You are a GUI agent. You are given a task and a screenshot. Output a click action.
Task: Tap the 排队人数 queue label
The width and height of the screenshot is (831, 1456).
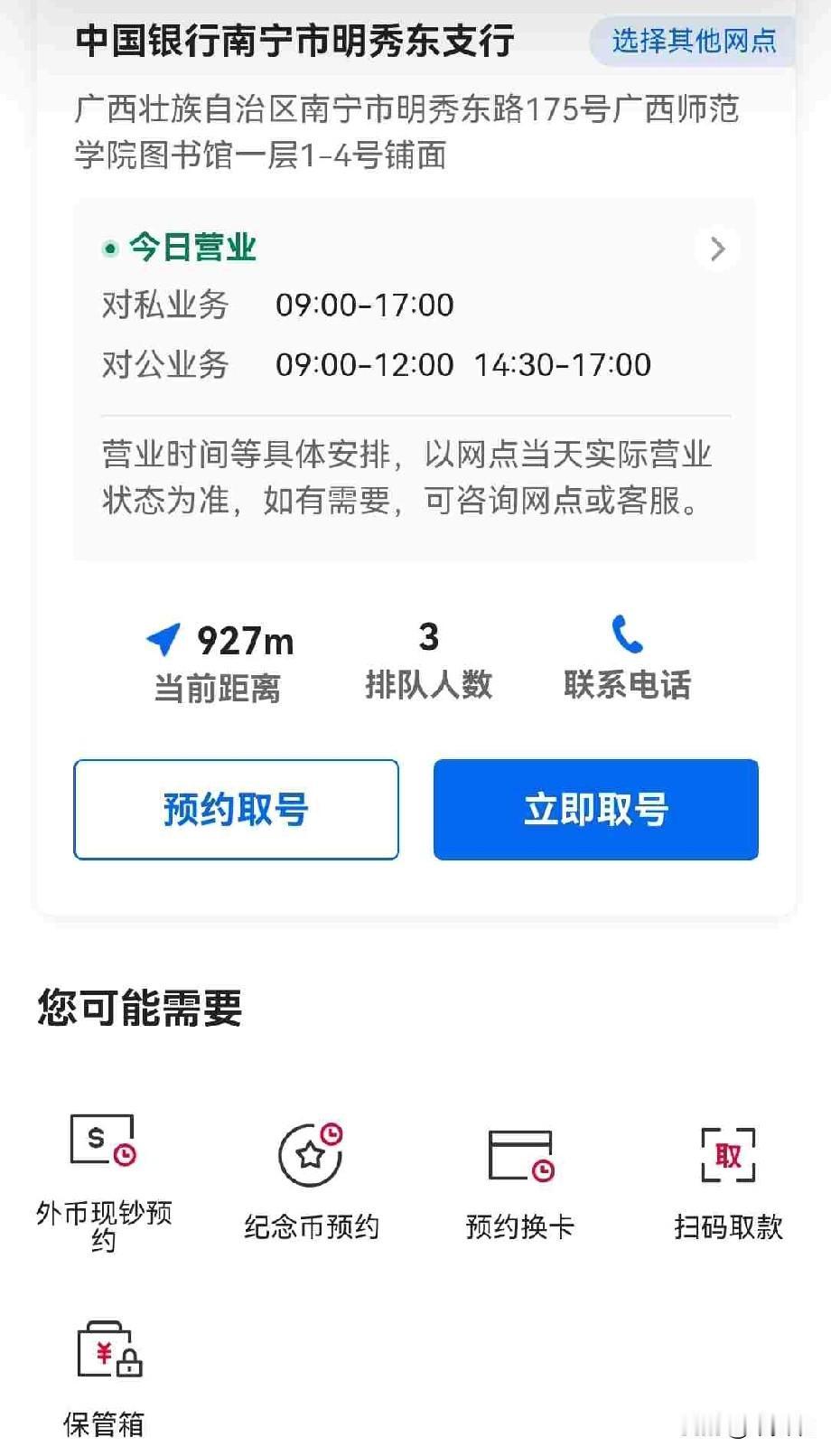429,685
